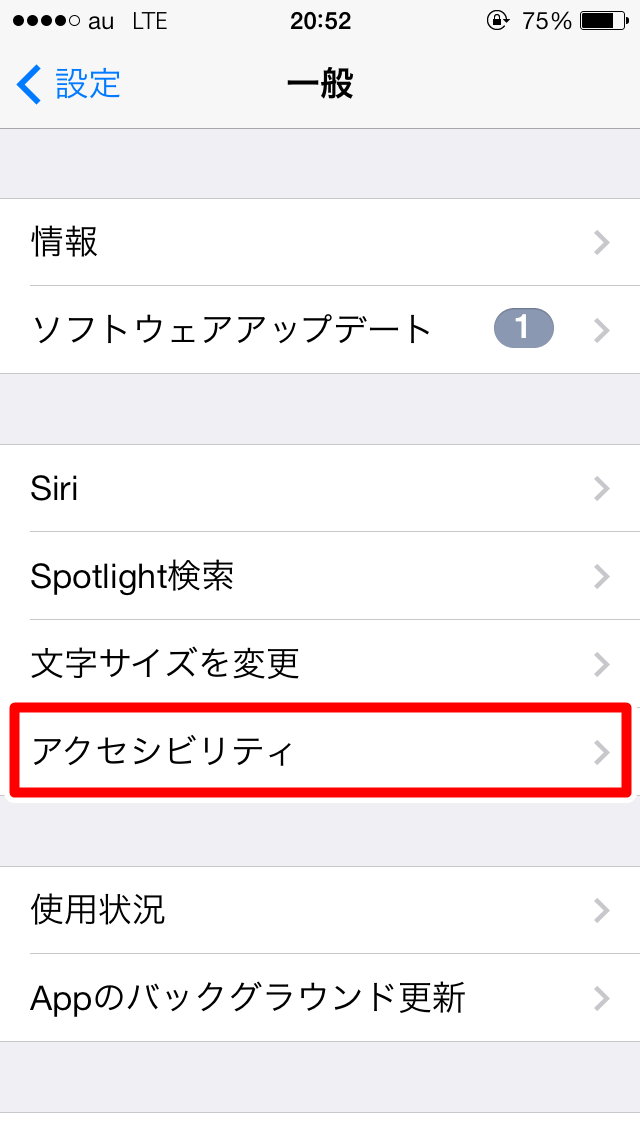
Task: Open 使用状況
Action: (x=320, y=910)
